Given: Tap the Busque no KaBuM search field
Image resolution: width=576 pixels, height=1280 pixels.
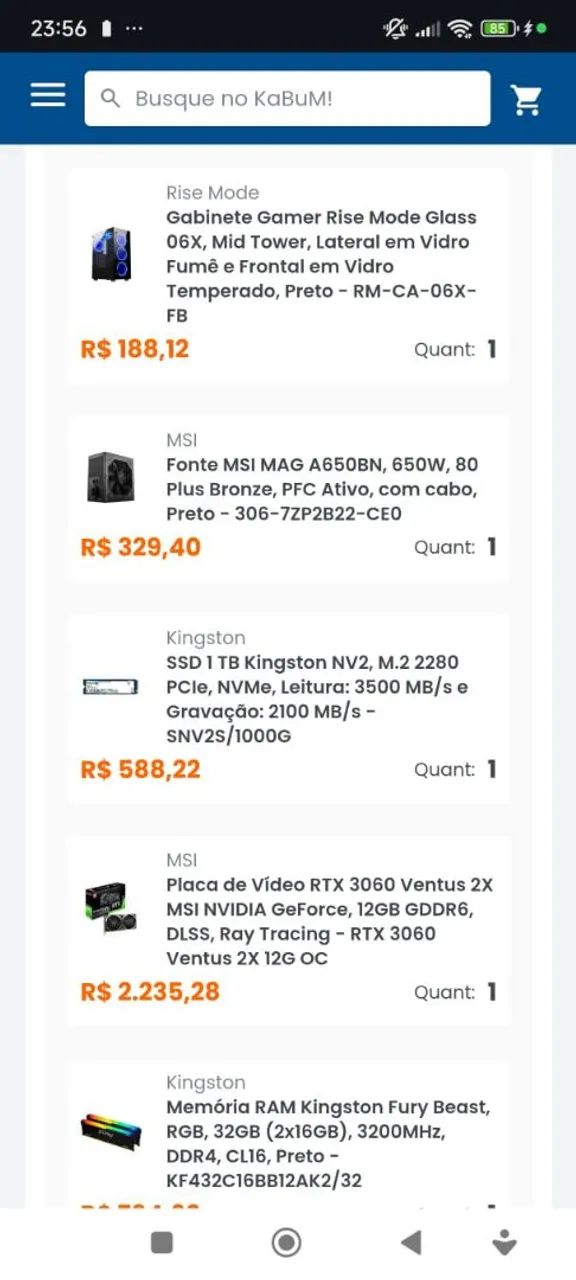Looking at the screenshot, I should 287,98.
